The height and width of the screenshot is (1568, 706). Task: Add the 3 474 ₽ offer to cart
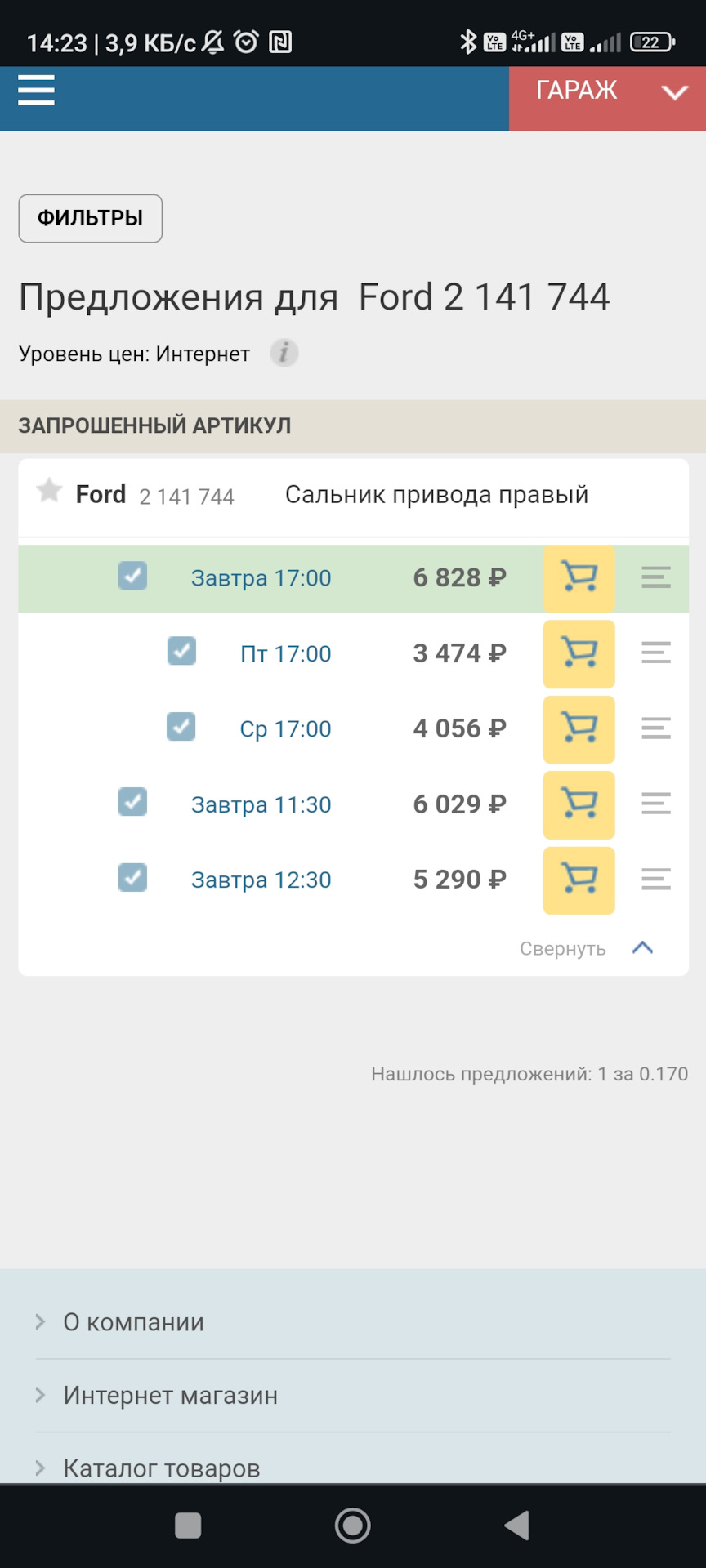579,653
